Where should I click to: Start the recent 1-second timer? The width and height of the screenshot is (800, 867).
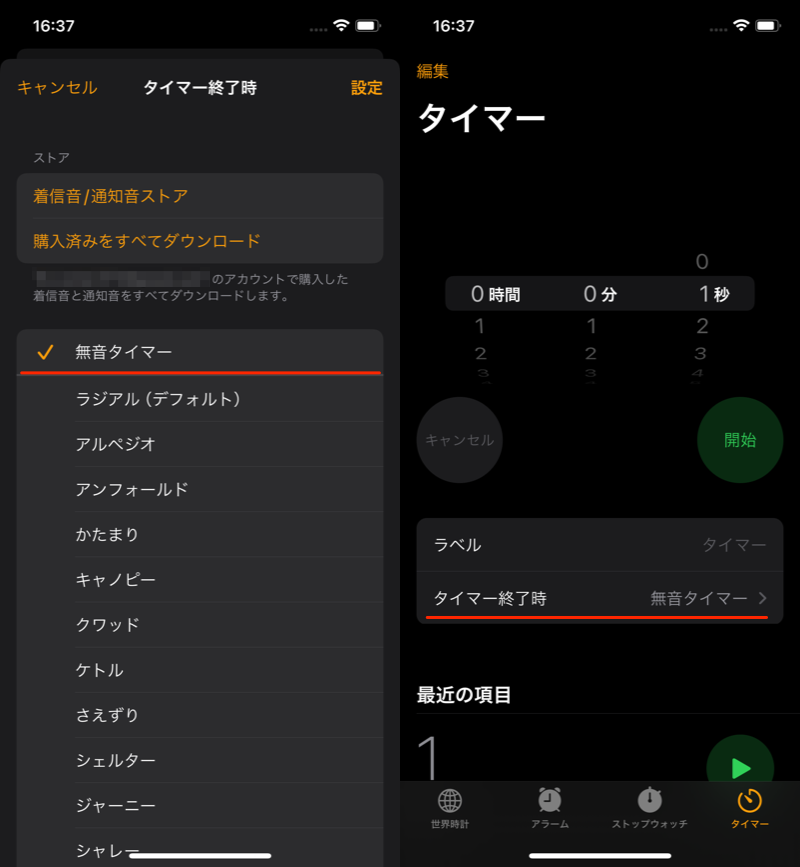coord(740,768)
